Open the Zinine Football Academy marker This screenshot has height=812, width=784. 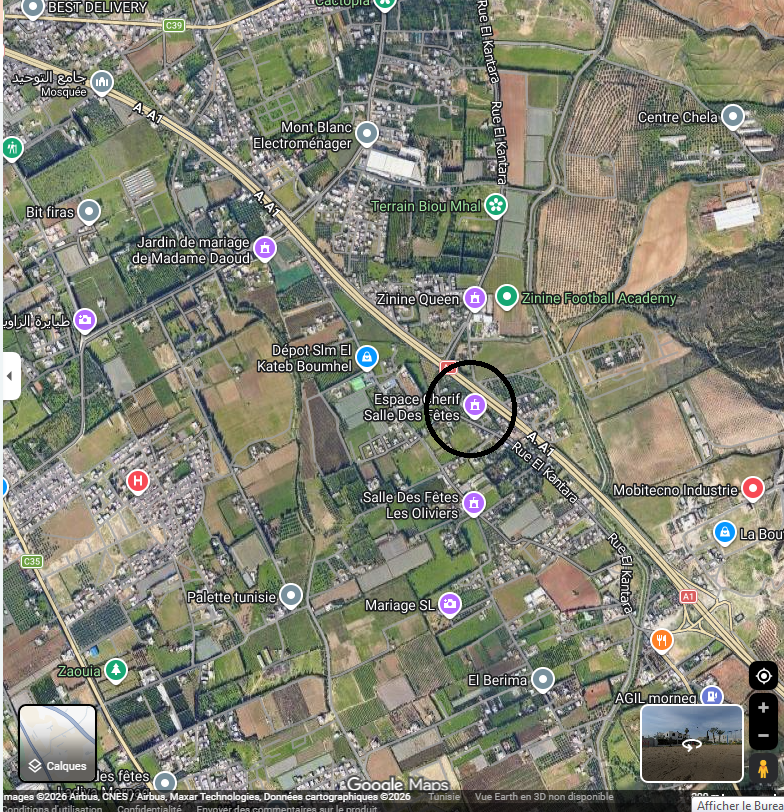507,296
